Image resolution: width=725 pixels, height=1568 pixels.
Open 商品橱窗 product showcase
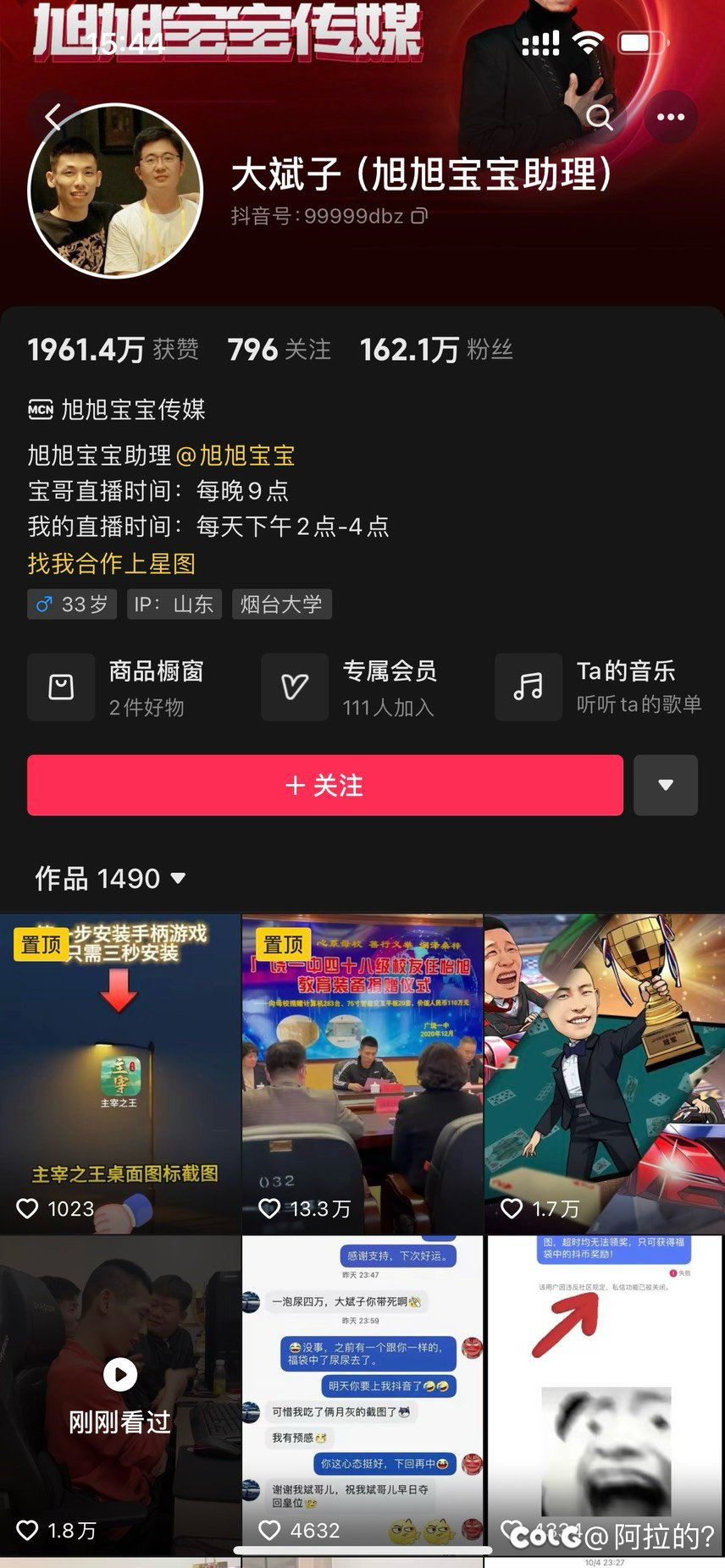click(119, 687)
